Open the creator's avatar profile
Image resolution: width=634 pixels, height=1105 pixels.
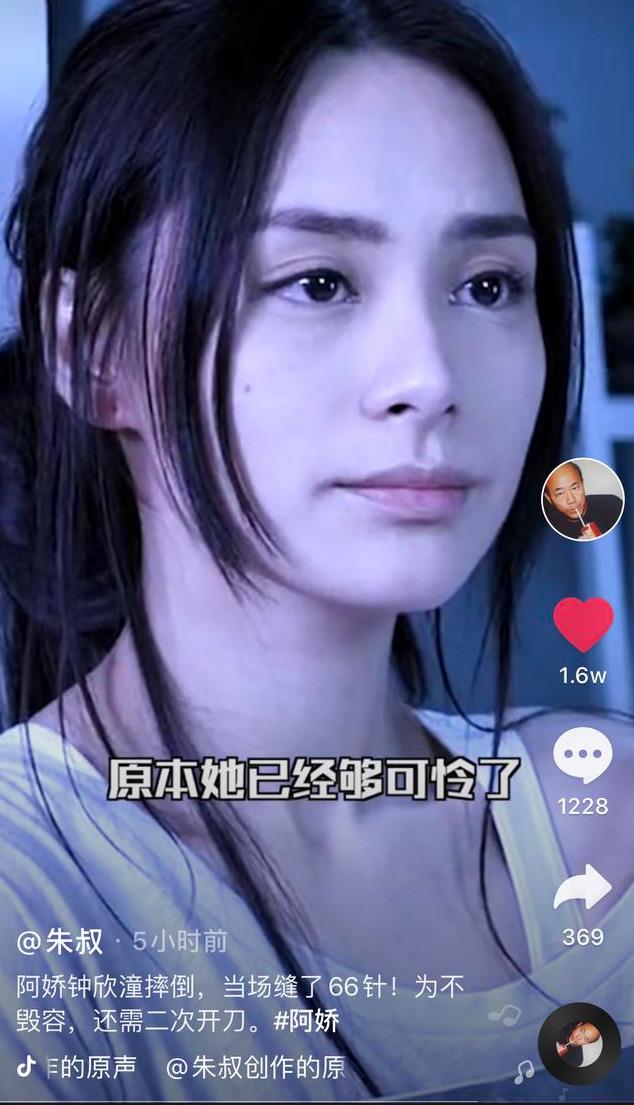tap(583, 499)
